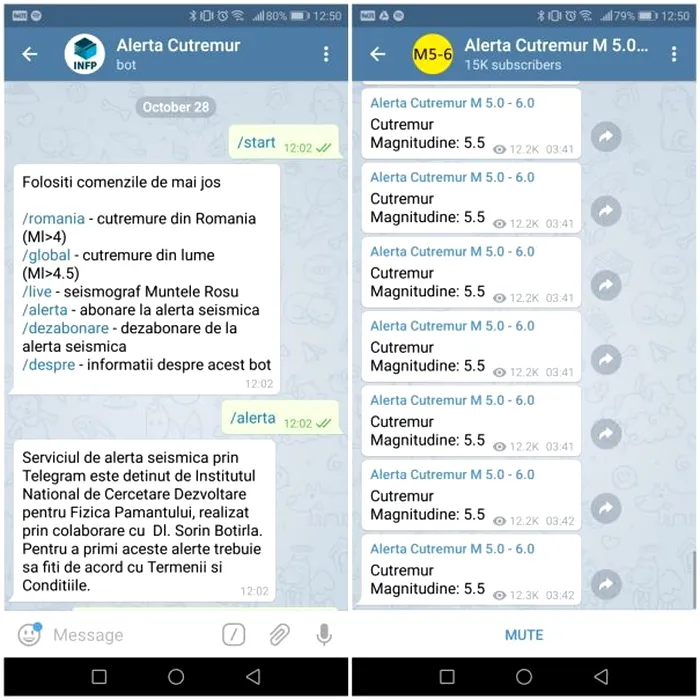
Task: Go back from the M 5.0 channel
Action: coord(378,54)
